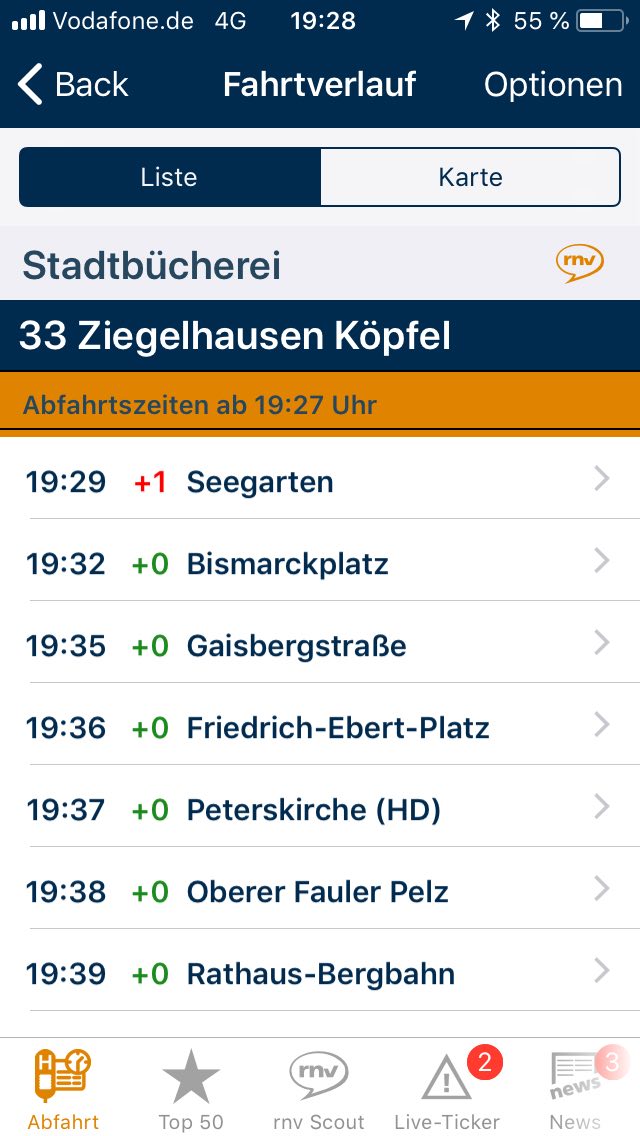Screen dimensions: 640x1136
Task: Open the Optionen menu
Action: coord(552,85)
